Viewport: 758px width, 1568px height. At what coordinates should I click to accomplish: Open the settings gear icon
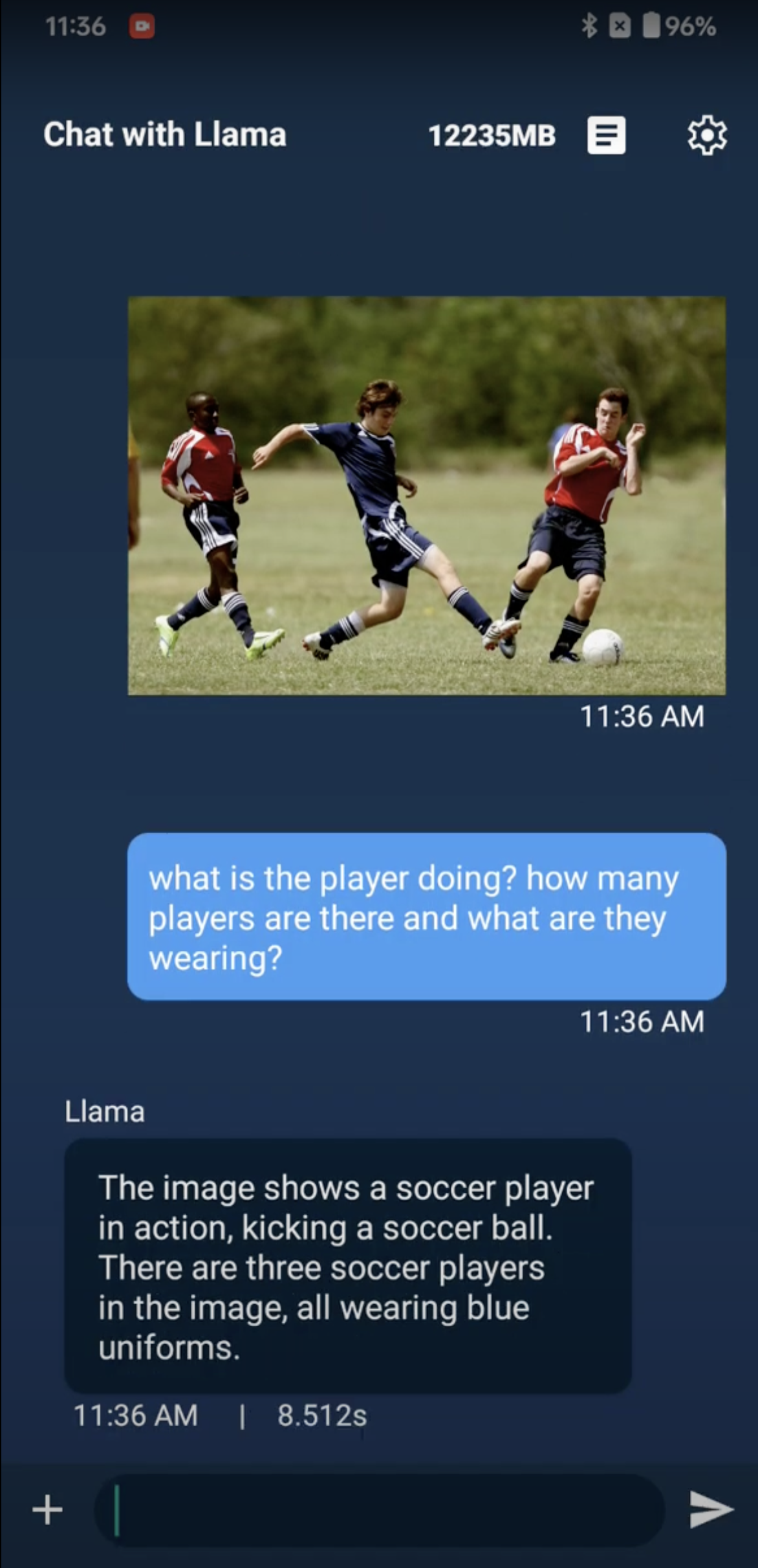[706, 135]
